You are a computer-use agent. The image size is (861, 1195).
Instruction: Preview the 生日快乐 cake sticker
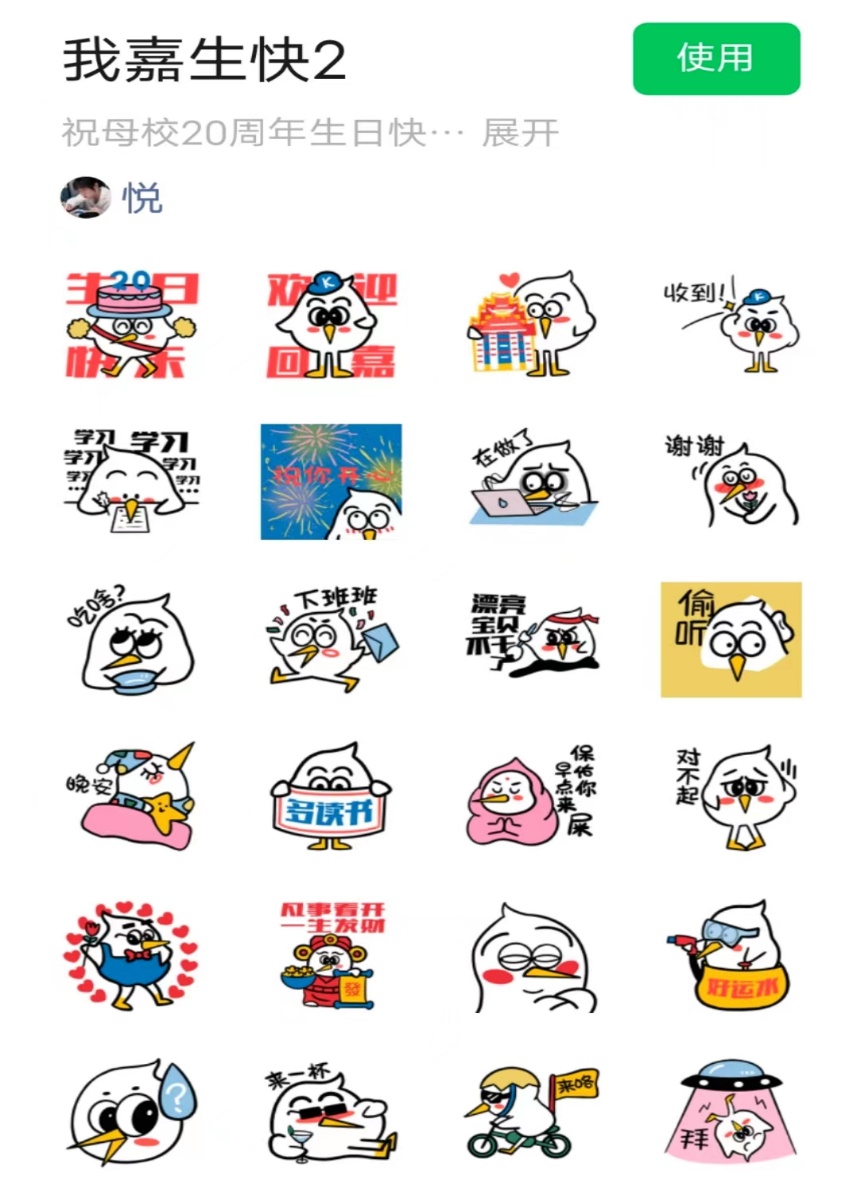pos(131,323)
